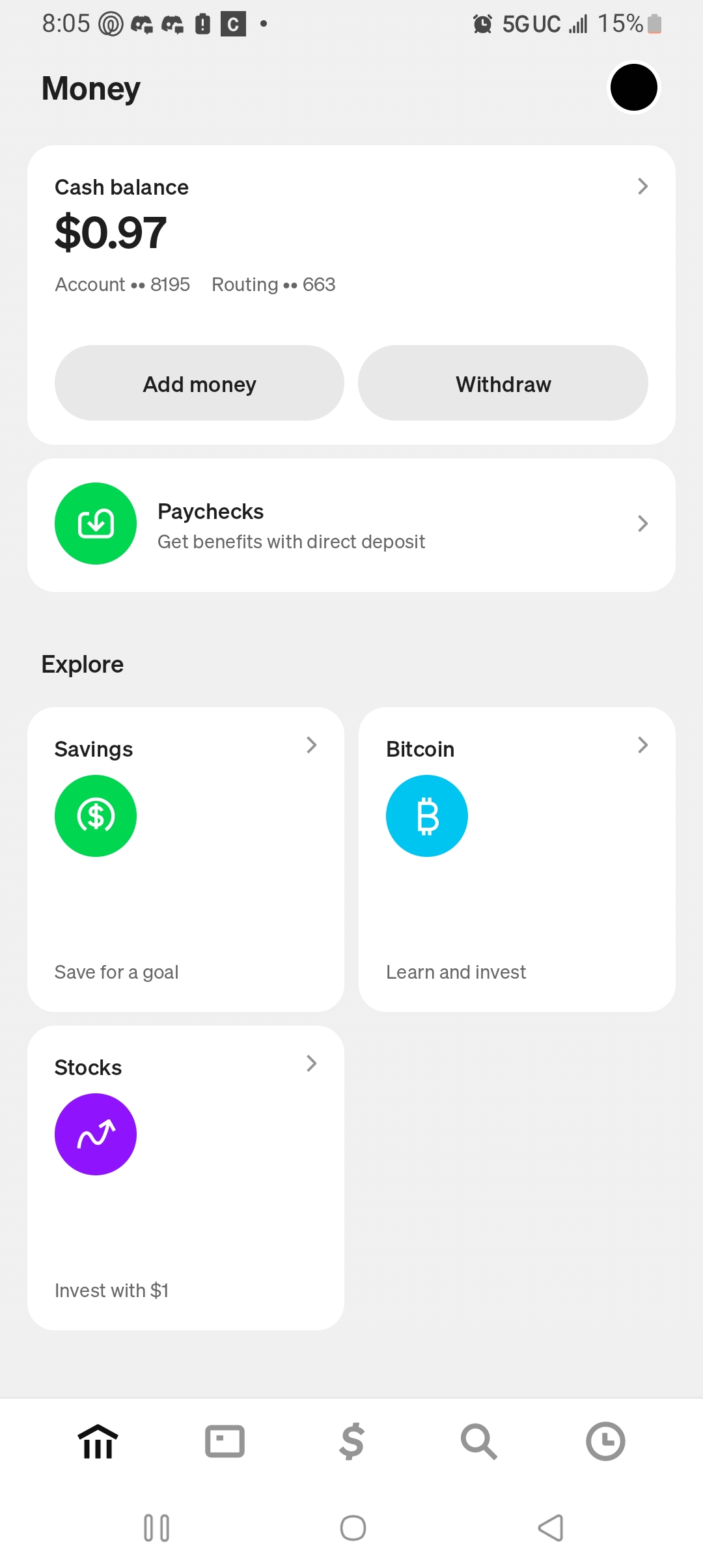The width and height of the screenshot is (703, 1568).
Task: Go back with system back button
Action: click(551, 1528)
